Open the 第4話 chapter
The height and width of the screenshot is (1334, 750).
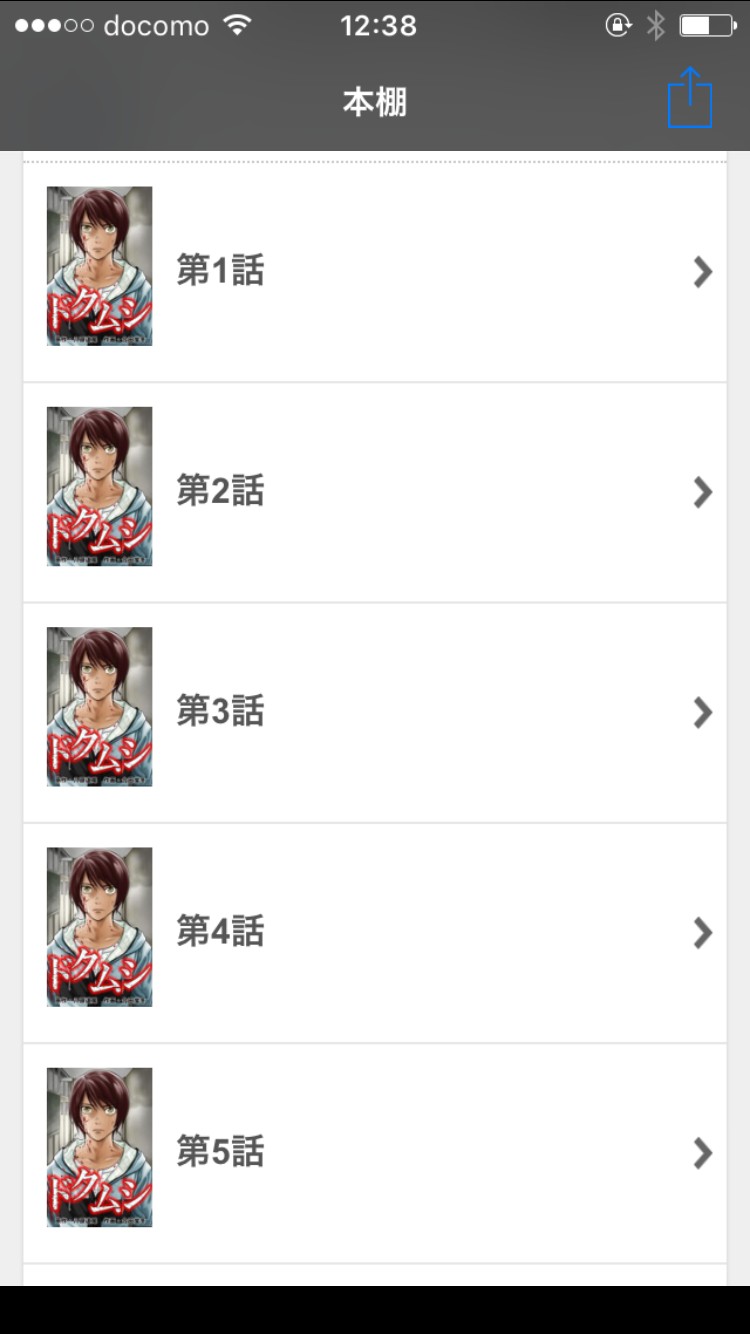(x=375, y=931)
